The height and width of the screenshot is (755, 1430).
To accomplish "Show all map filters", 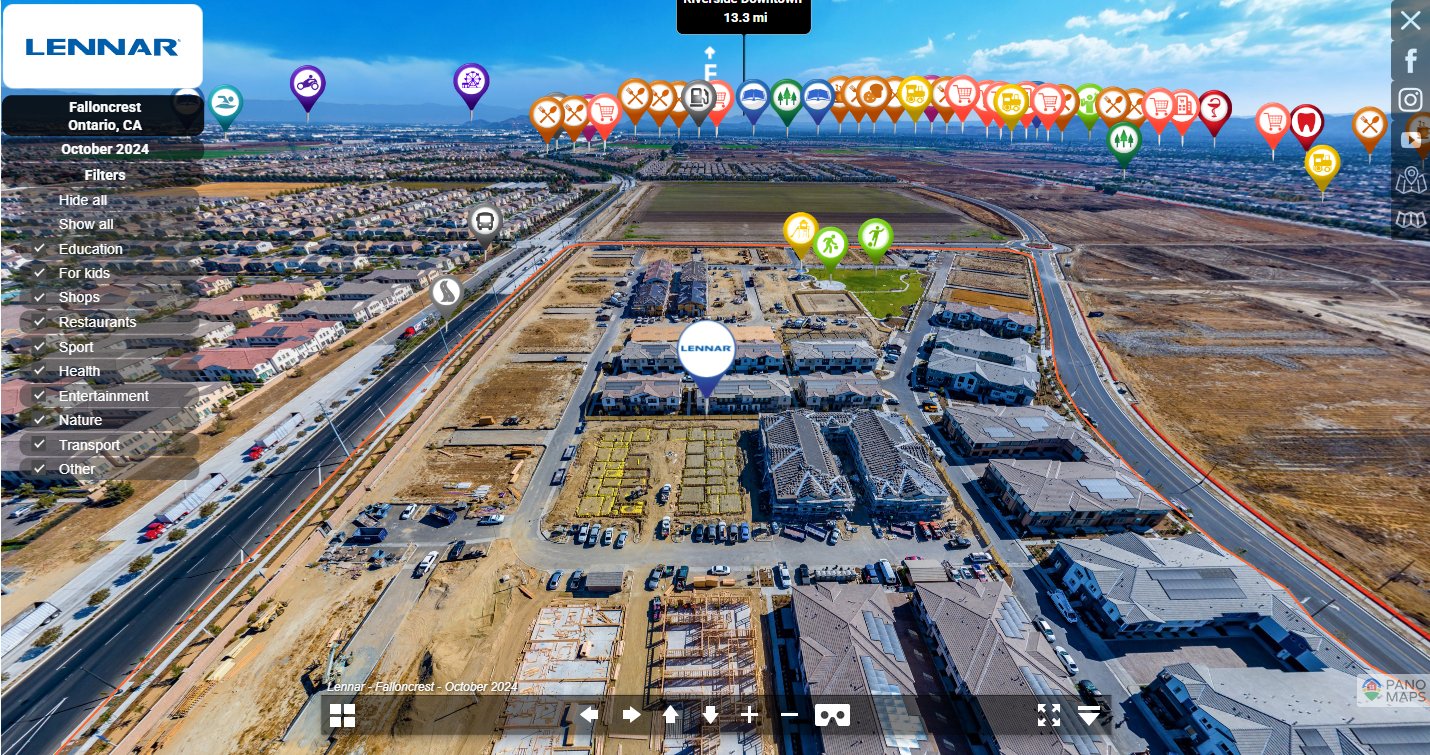I will [x=86, y=224].
